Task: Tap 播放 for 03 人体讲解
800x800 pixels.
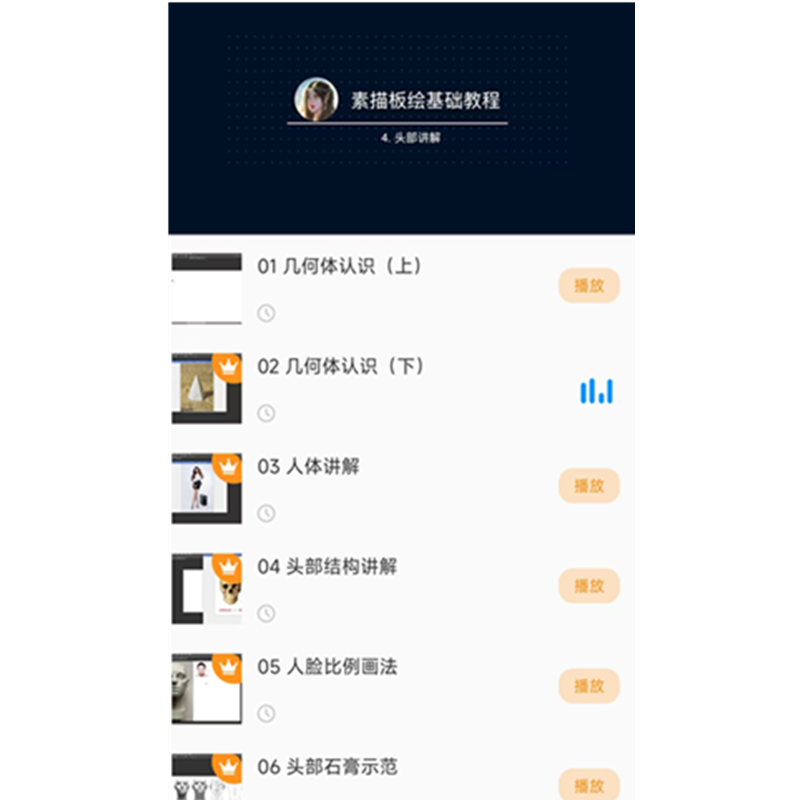Action: click(588, 486)
